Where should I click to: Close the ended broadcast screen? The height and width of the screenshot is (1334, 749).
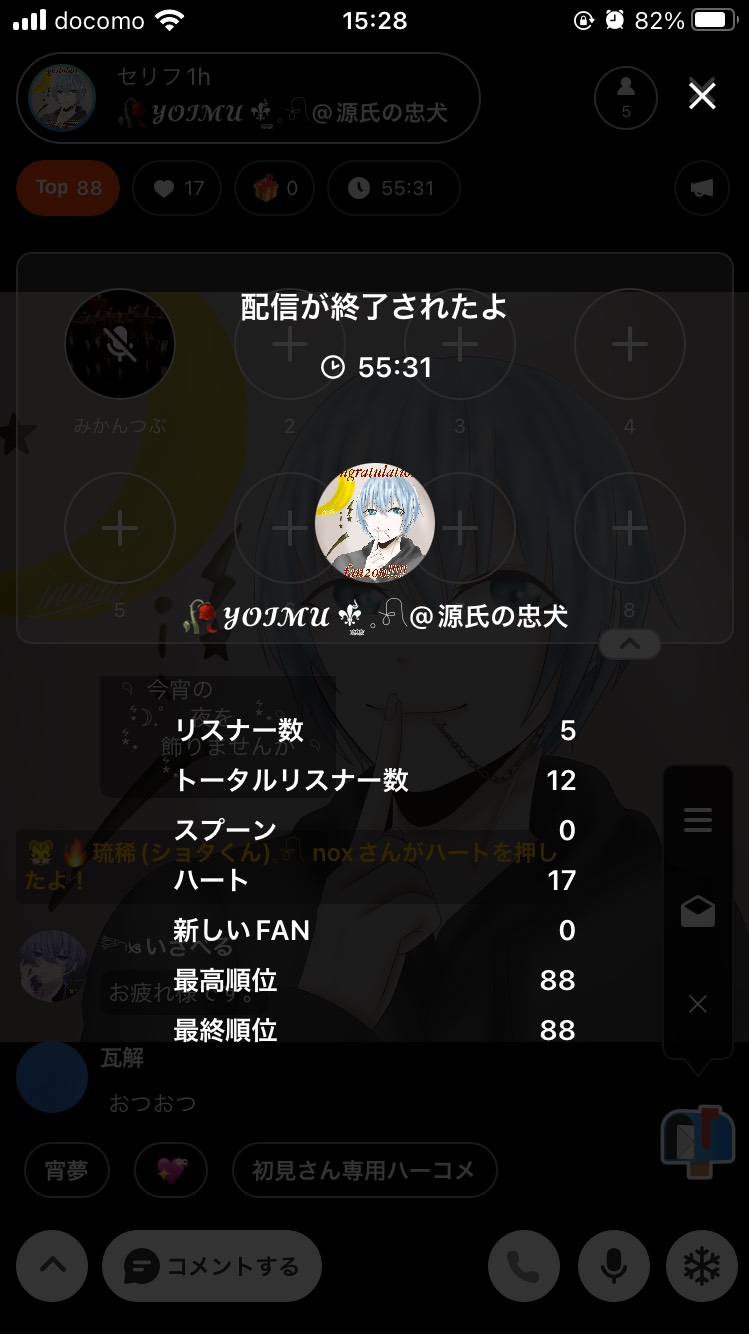(x=702, y=96)
